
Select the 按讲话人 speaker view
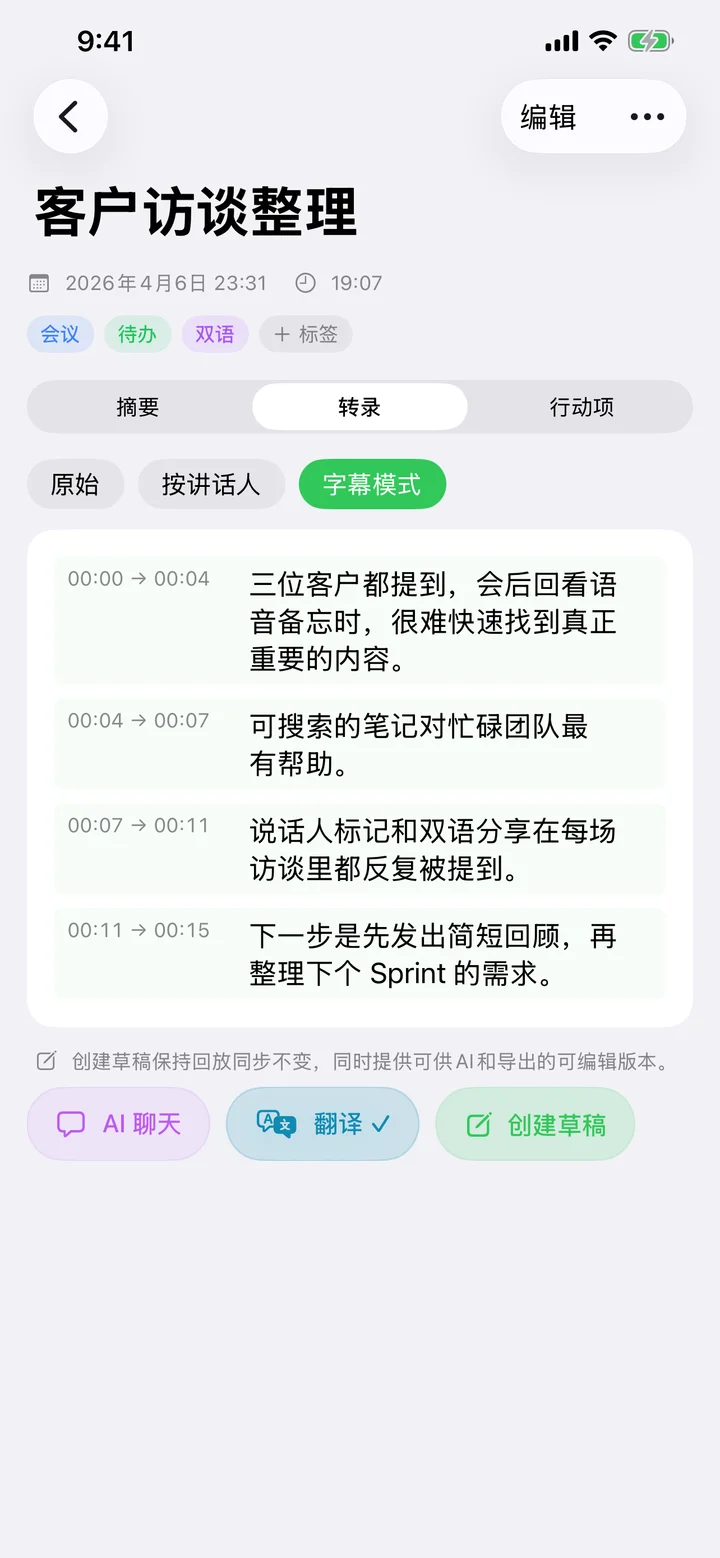point(211,484)
